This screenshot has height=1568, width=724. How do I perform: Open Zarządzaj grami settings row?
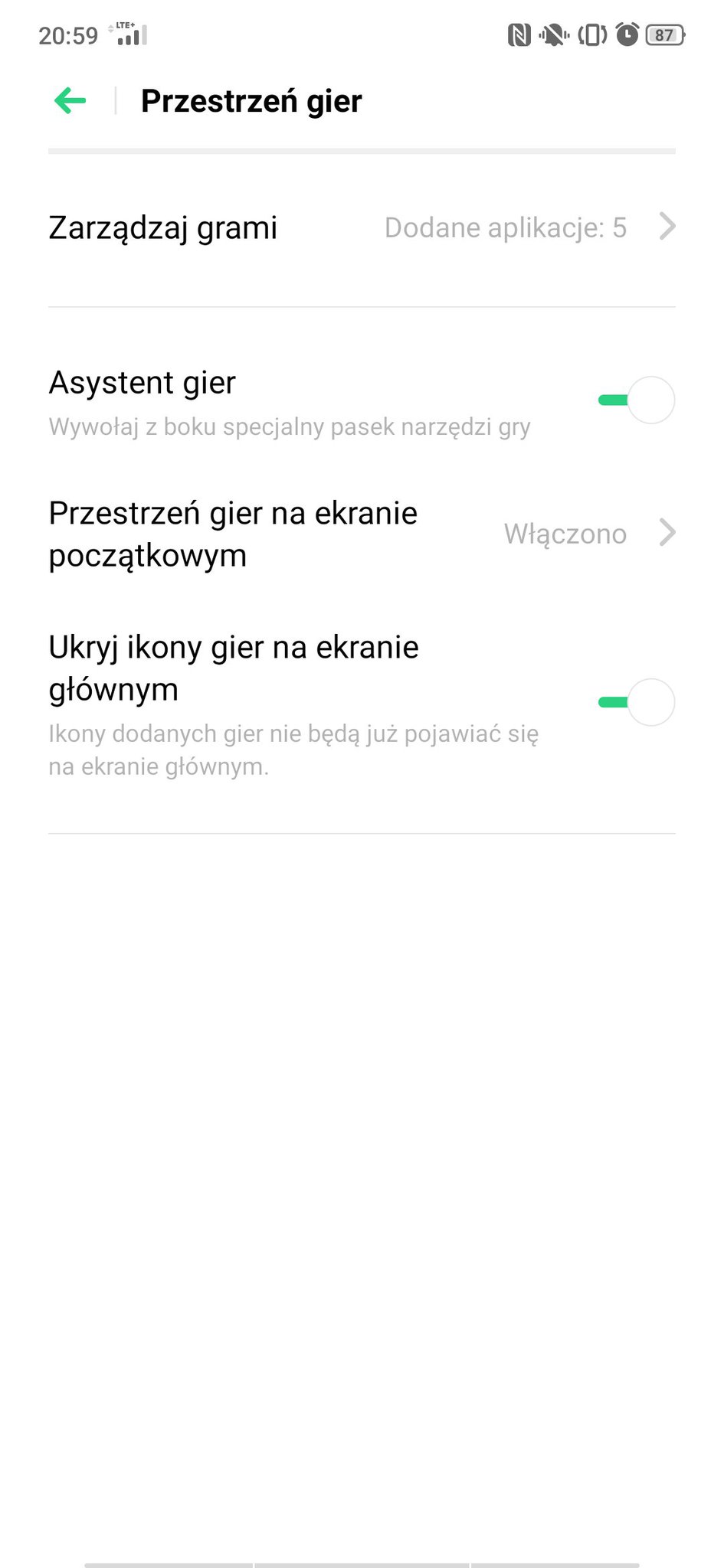pyautogui.click(x=362, y=227)
